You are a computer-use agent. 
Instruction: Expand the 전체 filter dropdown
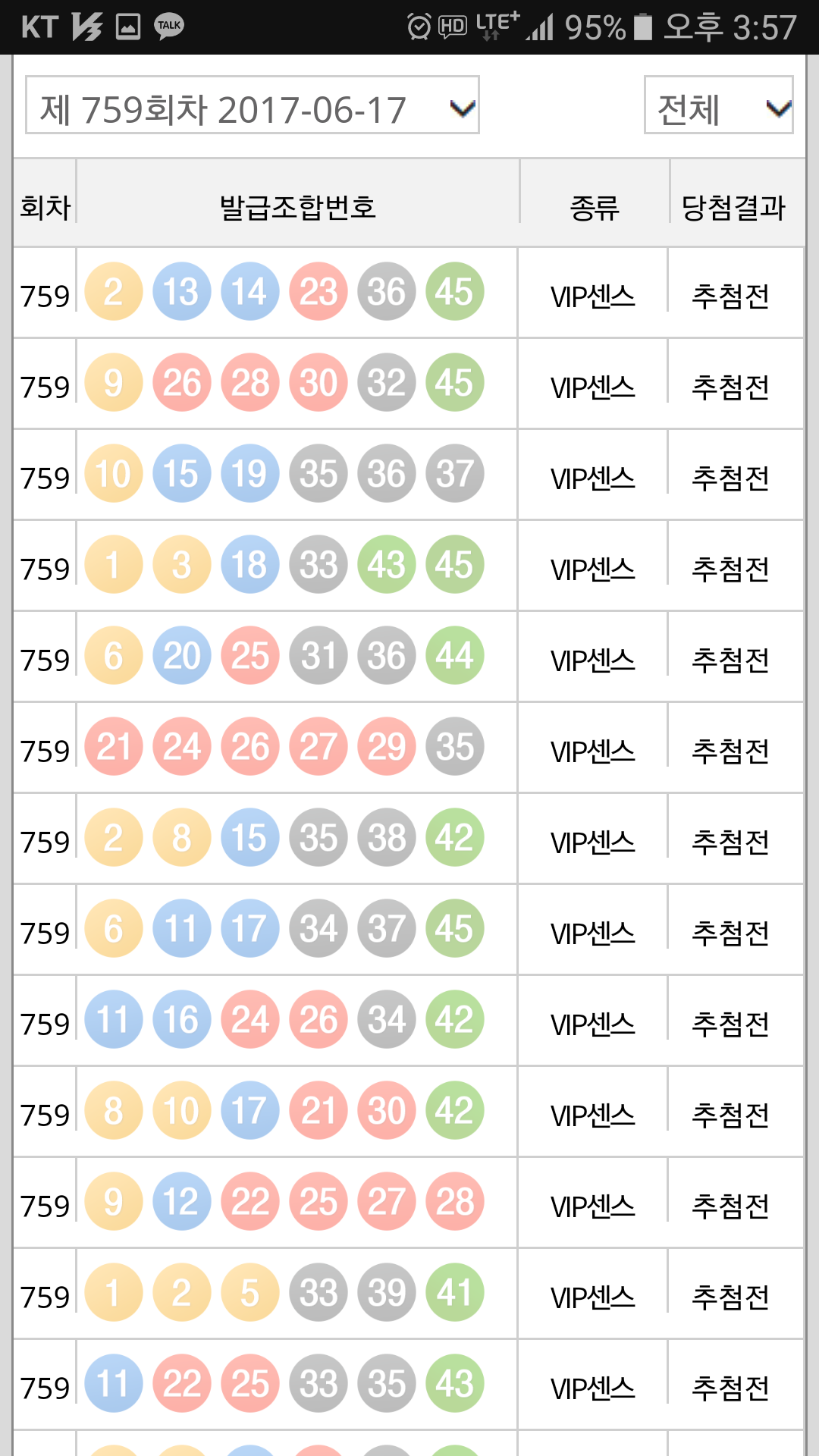tap(718, 105)
